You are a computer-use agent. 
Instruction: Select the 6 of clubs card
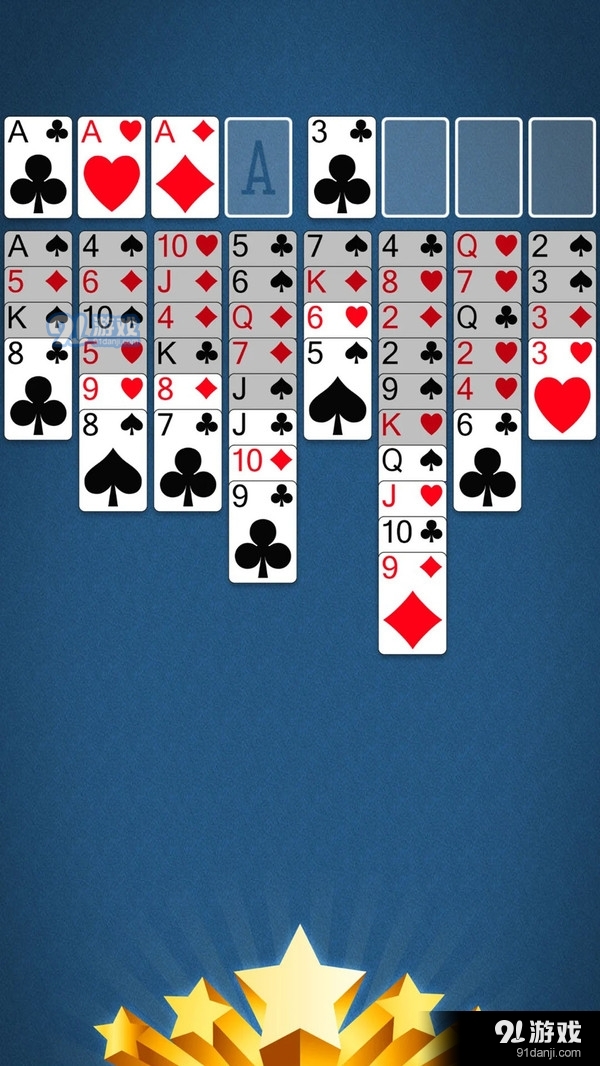point(487,462)
